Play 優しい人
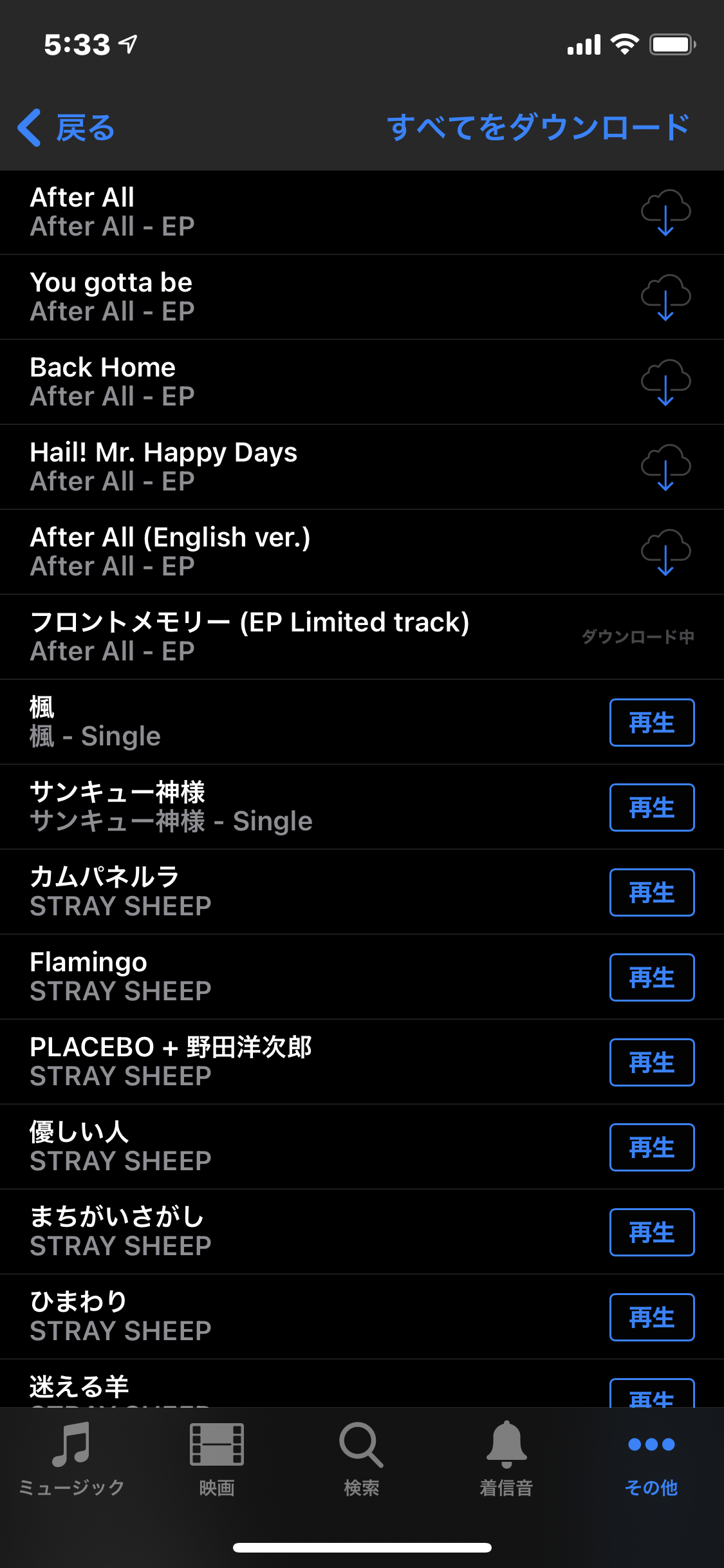Viewport: 724px width, 1568px height. pyautogui.click(x=651, y=1147)
